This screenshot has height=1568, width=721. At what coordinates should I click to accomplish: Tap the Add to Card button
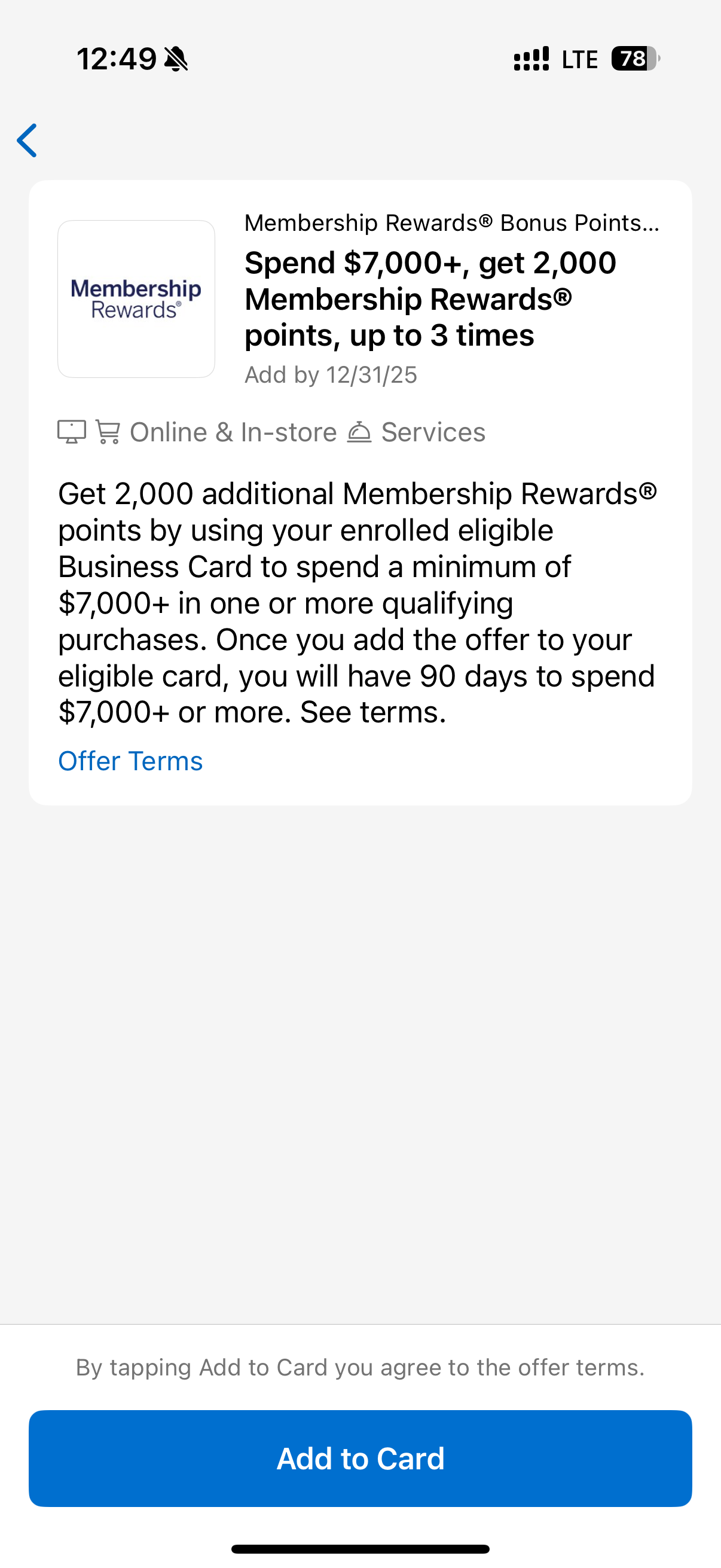(x=360, y=1458)
